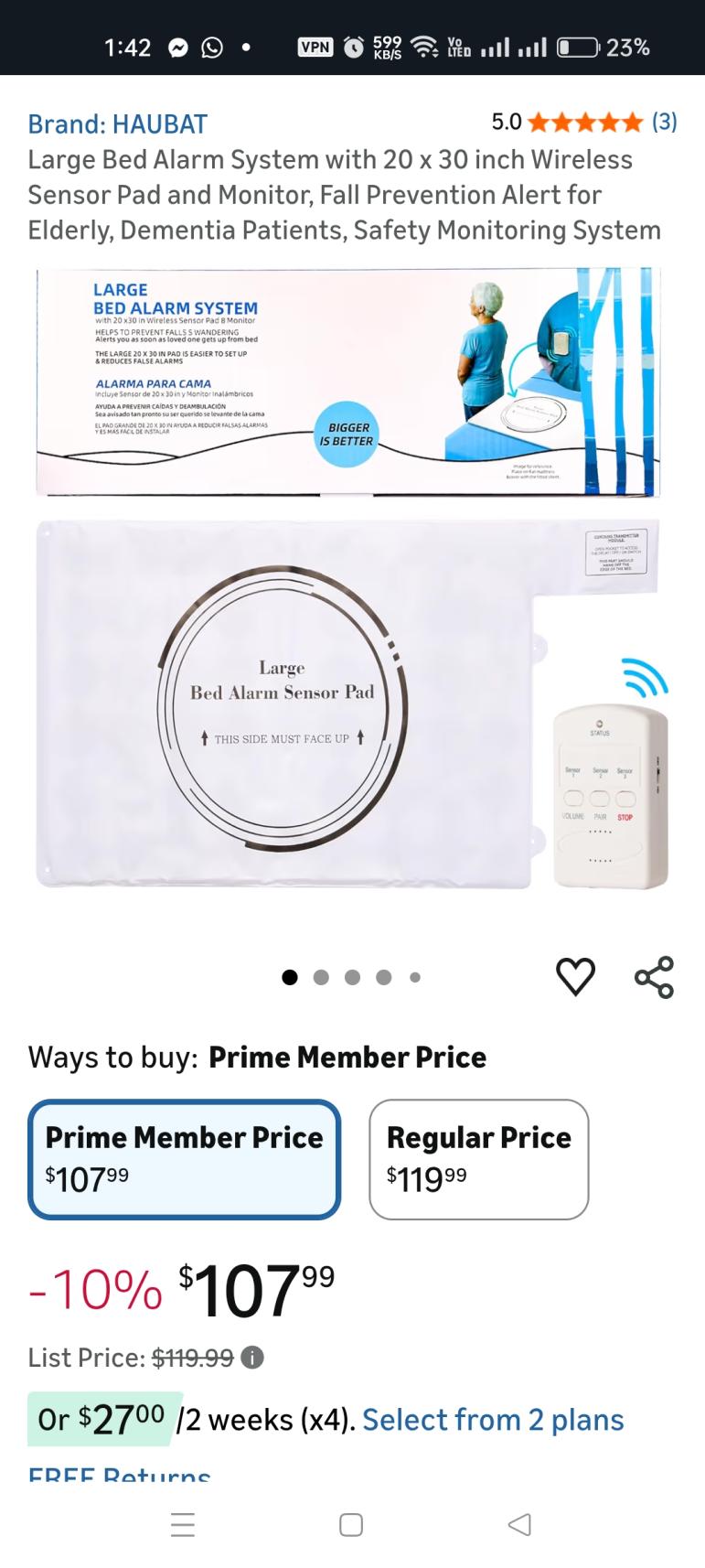Open the HAUBAT brand link
Image resolution: width=705 pixels, height=1568 pixels.
click(x=118, y=124)
